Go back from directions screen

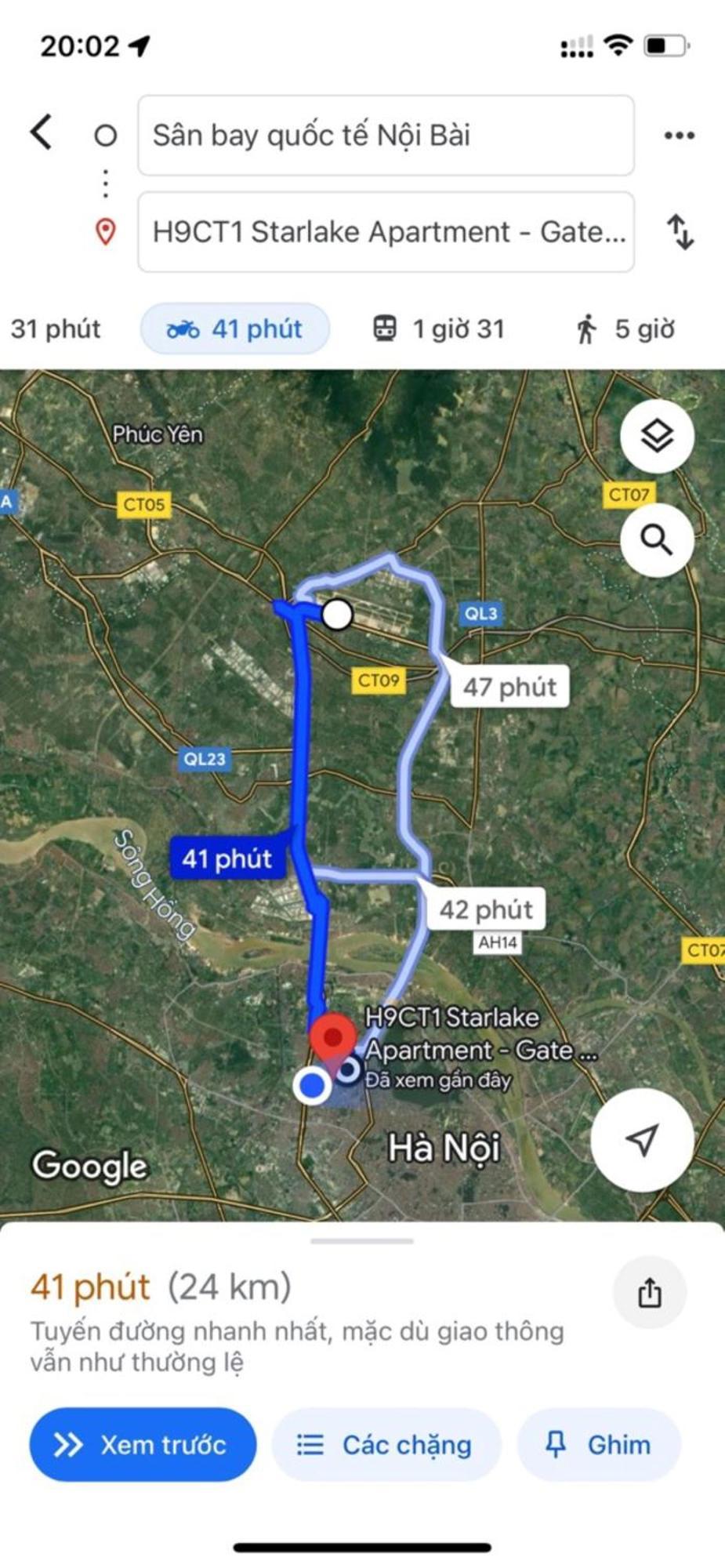click(42, 132)
